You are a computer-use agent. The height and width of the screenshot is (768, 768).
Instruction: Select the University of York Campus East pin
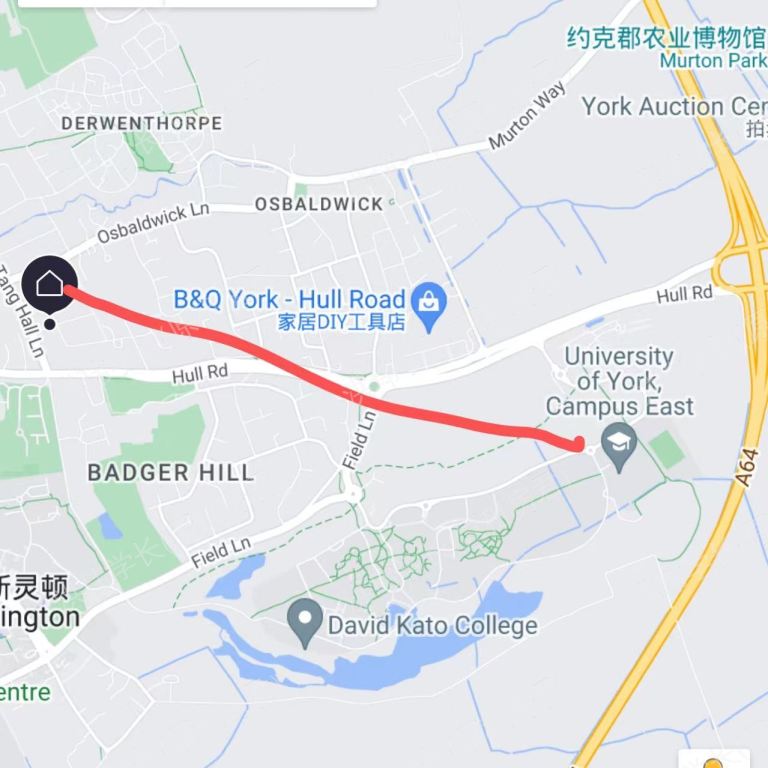tap(621, 446)
